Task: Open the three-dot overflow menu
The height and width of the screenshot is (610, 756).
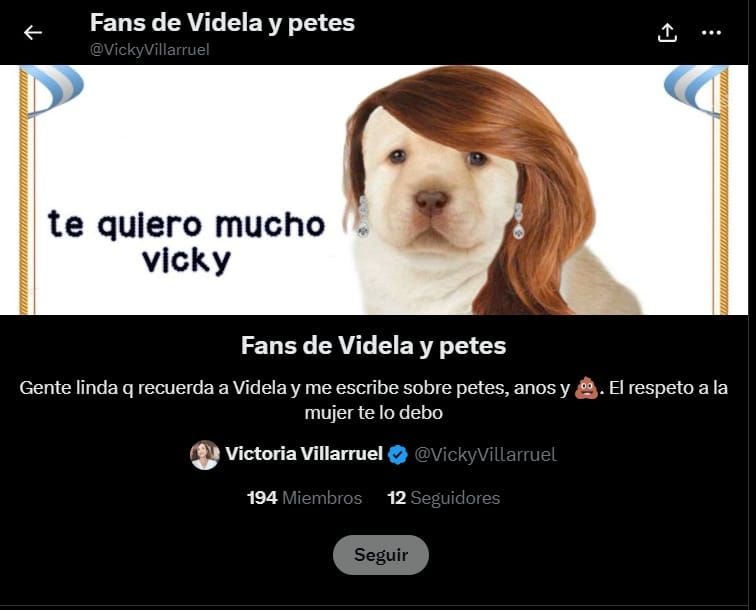Action: pyautogui.click(x=711, y=33)
